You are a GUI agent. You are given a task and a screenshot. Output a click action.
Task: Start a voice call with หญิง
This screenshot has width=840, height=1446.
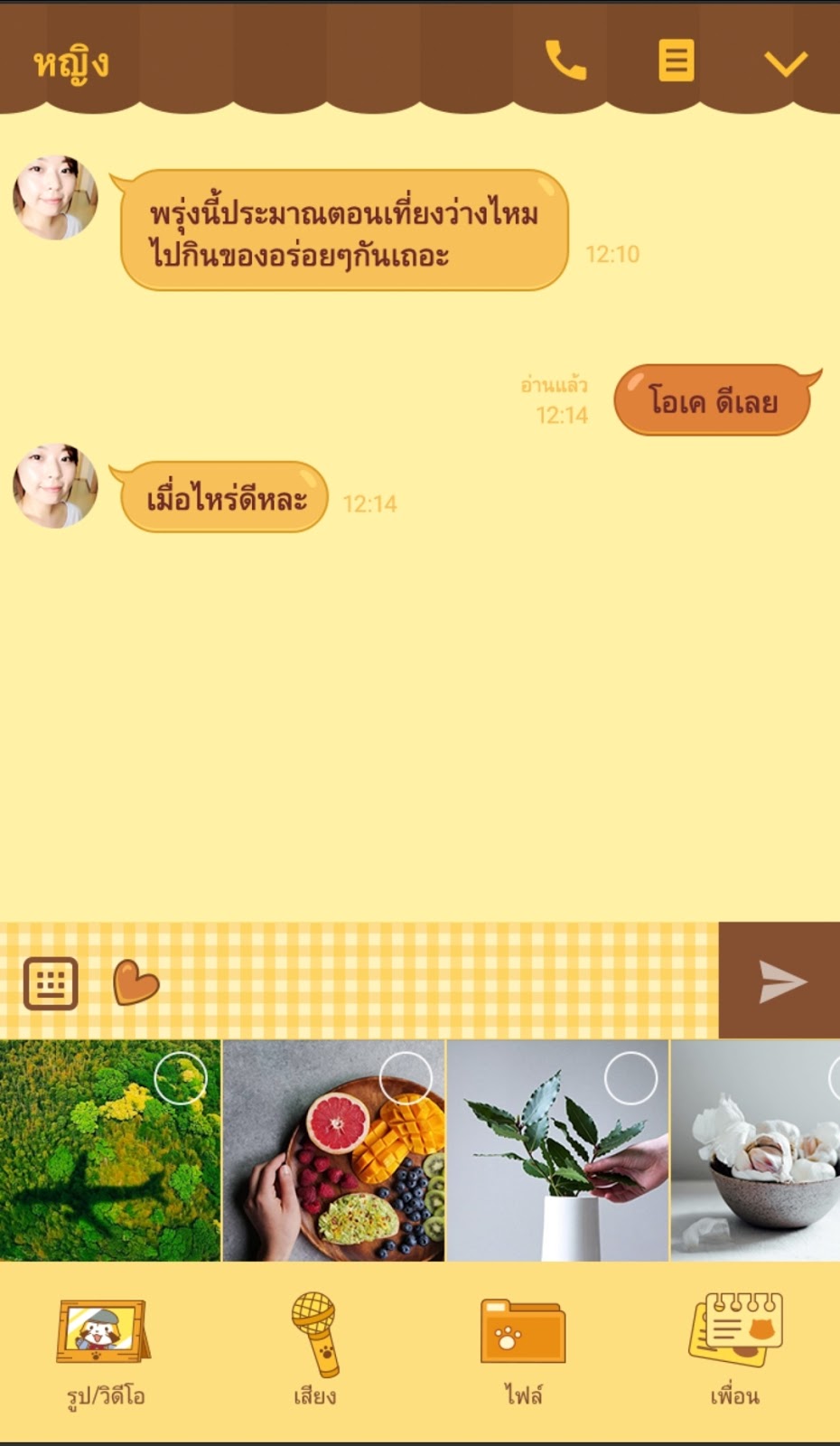566,61
